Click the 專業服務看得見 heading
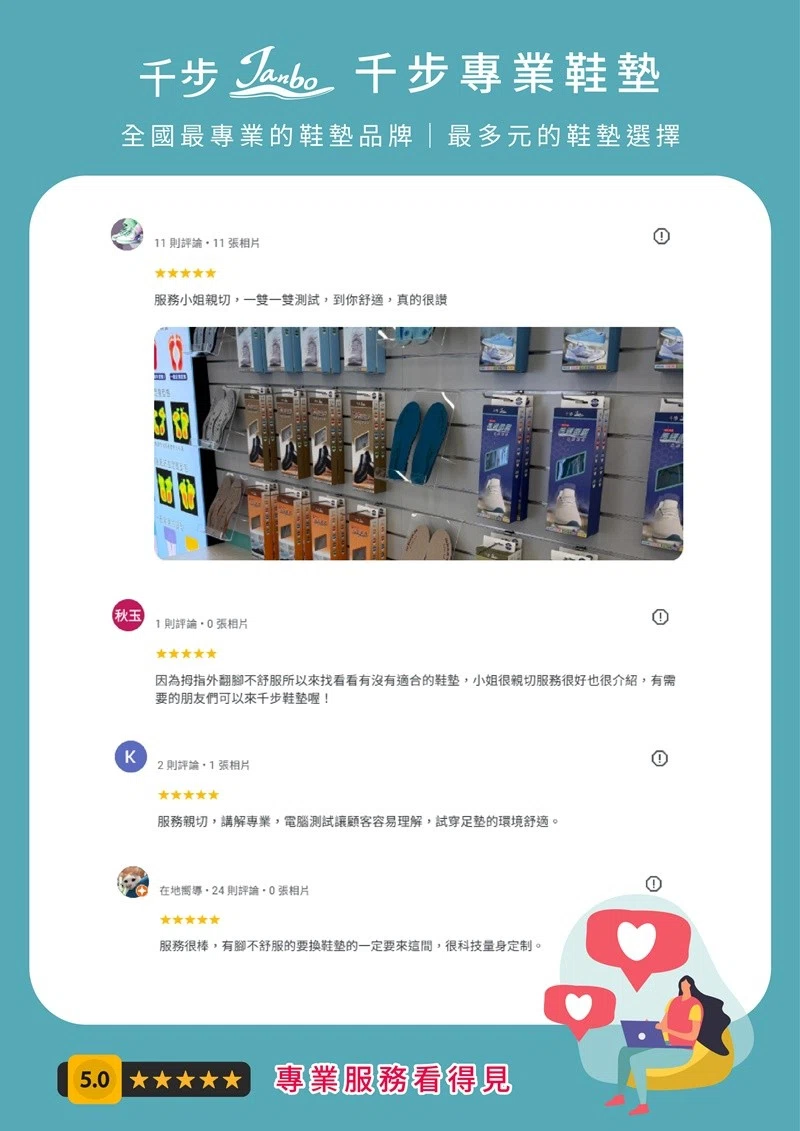 [x=390, y=1079]
